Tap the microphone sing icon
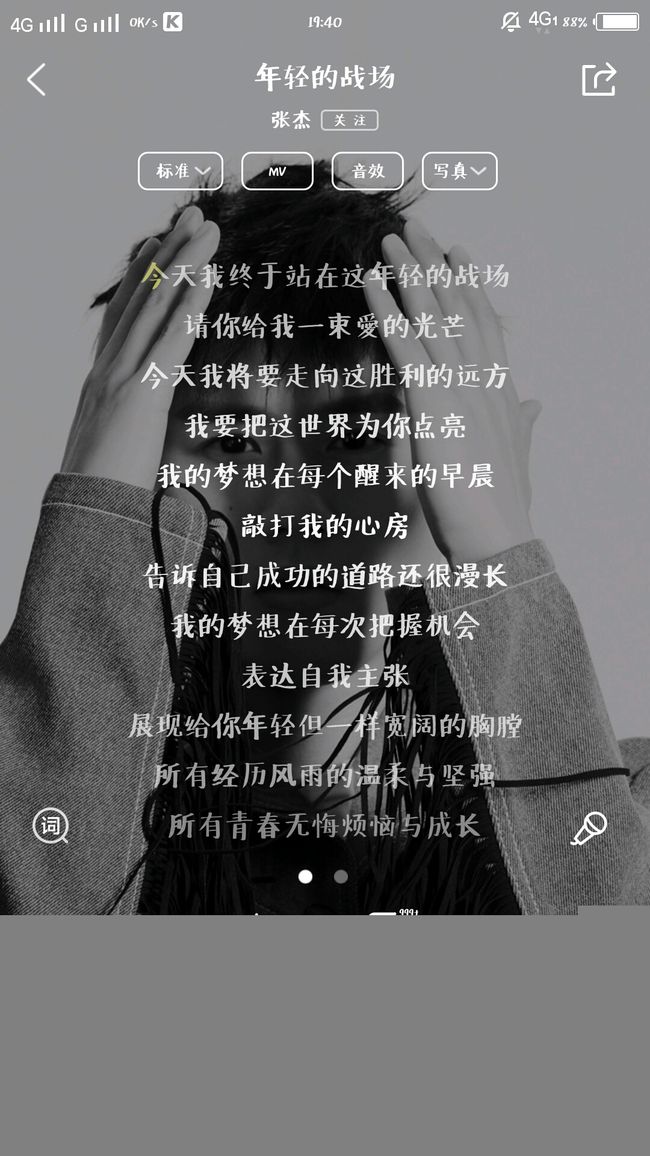The height and width of the screenshot is (1156, 650). 590,829
